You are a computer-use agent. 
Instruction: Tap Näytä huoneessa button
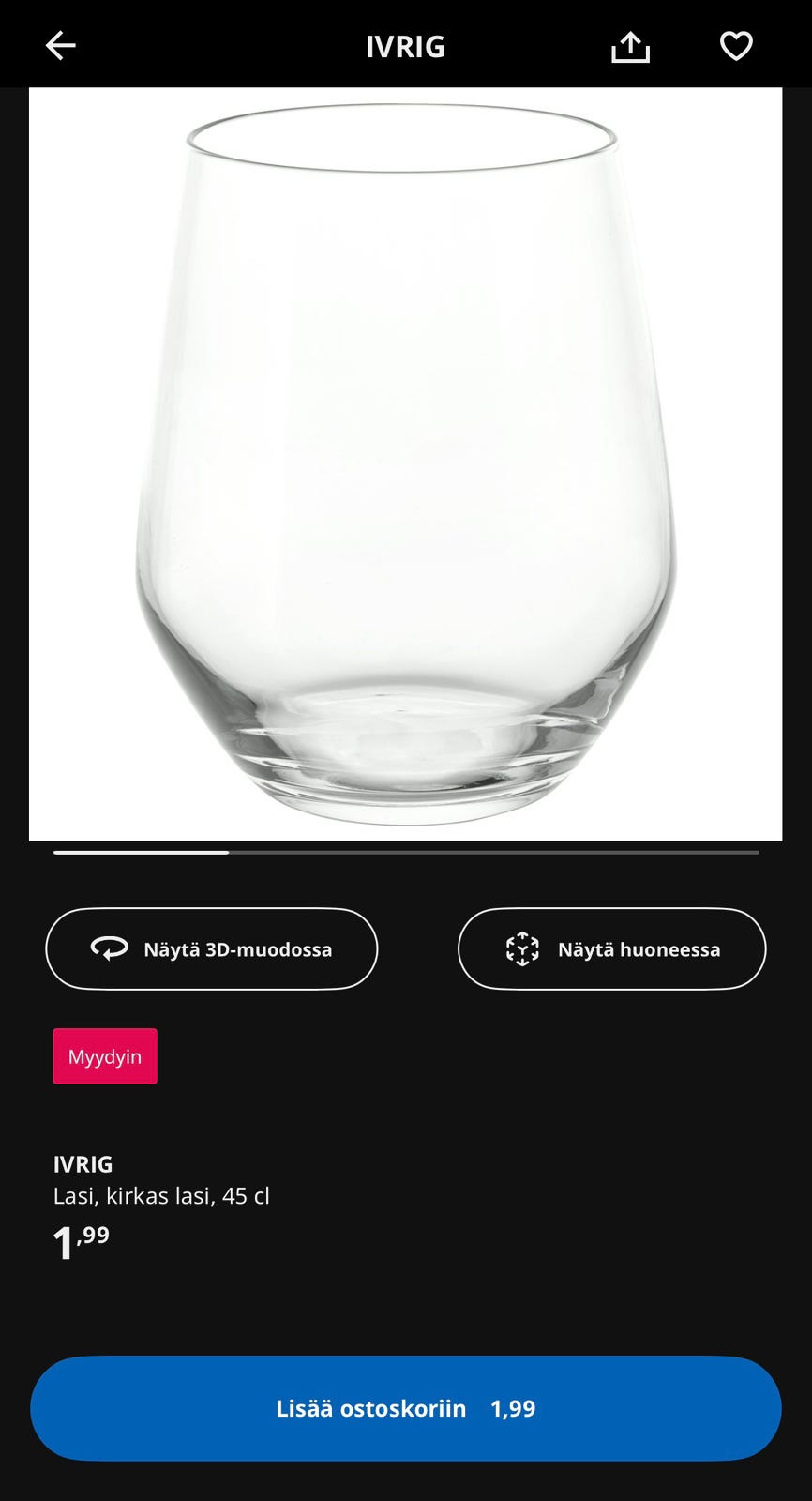click(611, 948)
